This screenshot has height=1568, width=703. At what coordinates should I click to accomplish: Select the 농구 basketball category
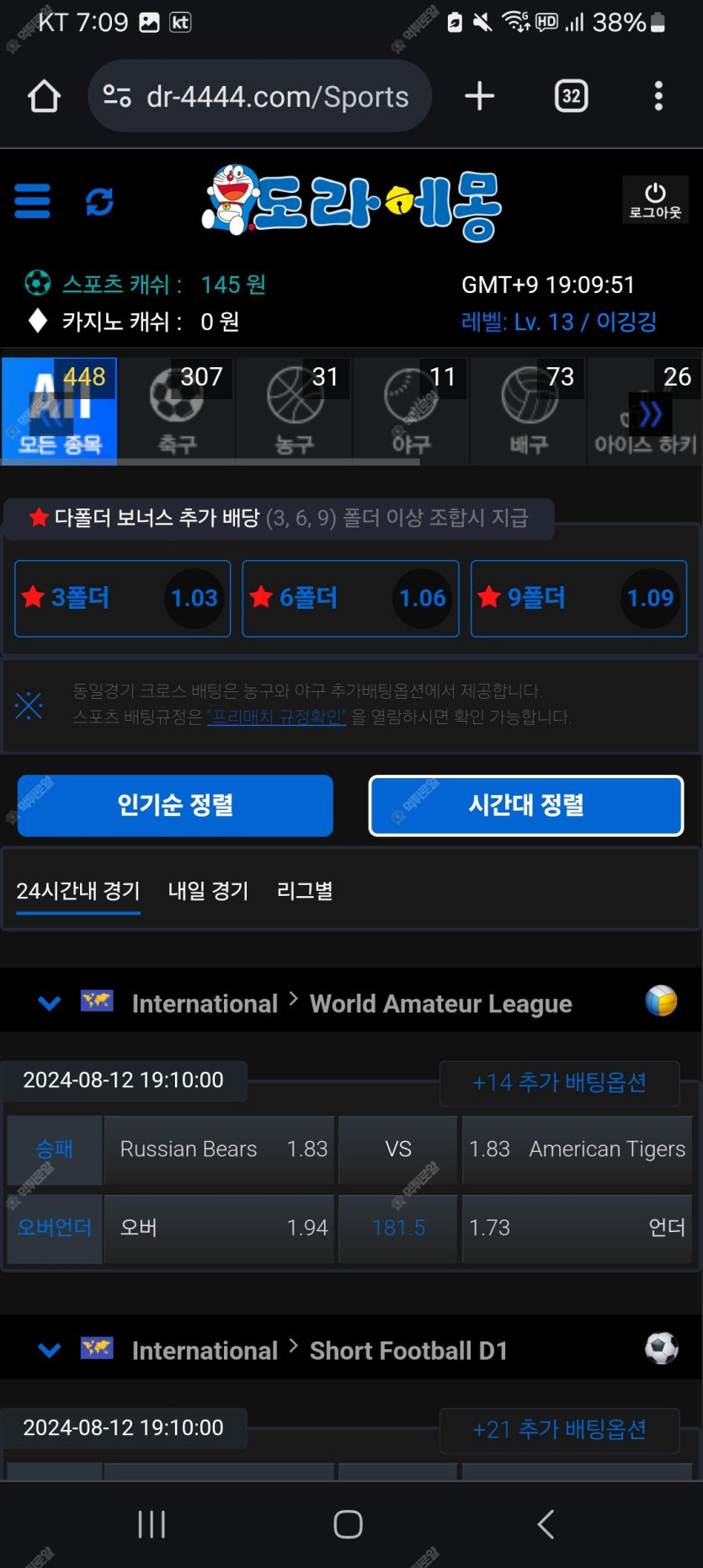pyautogui.click(x=294, y=411)
